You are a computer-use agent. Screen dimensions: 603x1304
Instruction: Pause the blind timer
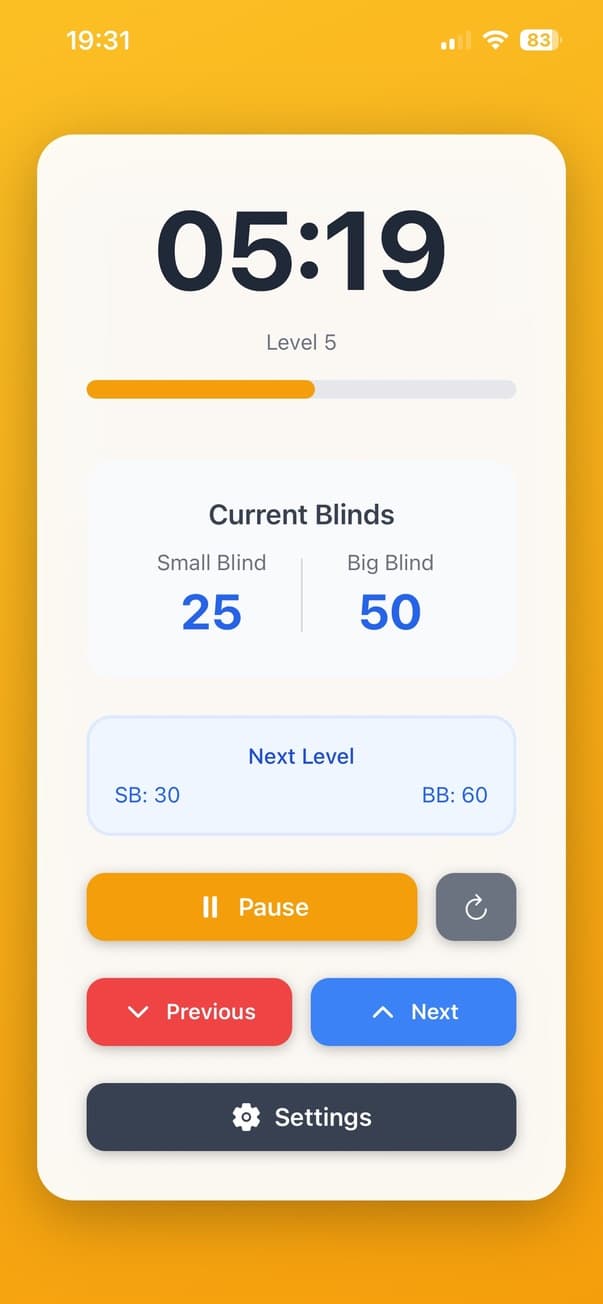251,907
